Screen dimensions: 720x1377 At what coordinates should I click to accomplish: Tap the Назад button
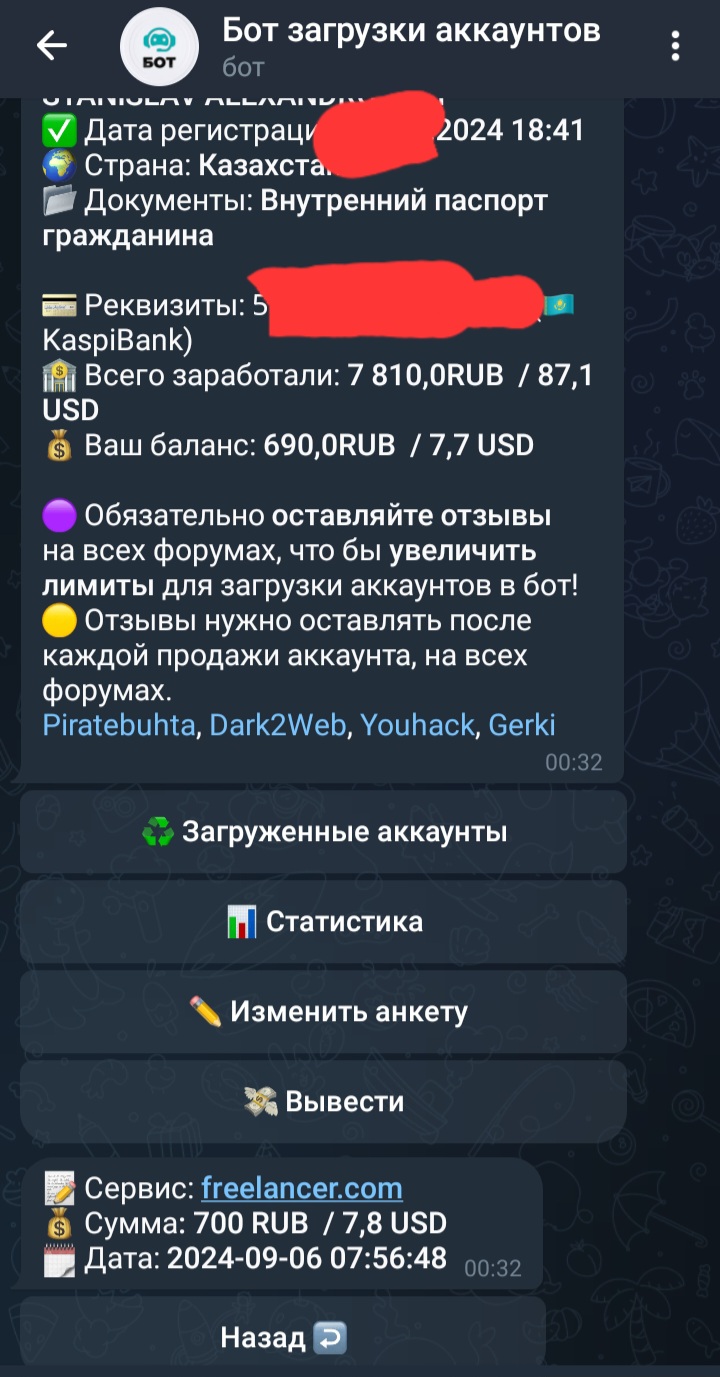pyautogui.click(x=283, y=1337)
